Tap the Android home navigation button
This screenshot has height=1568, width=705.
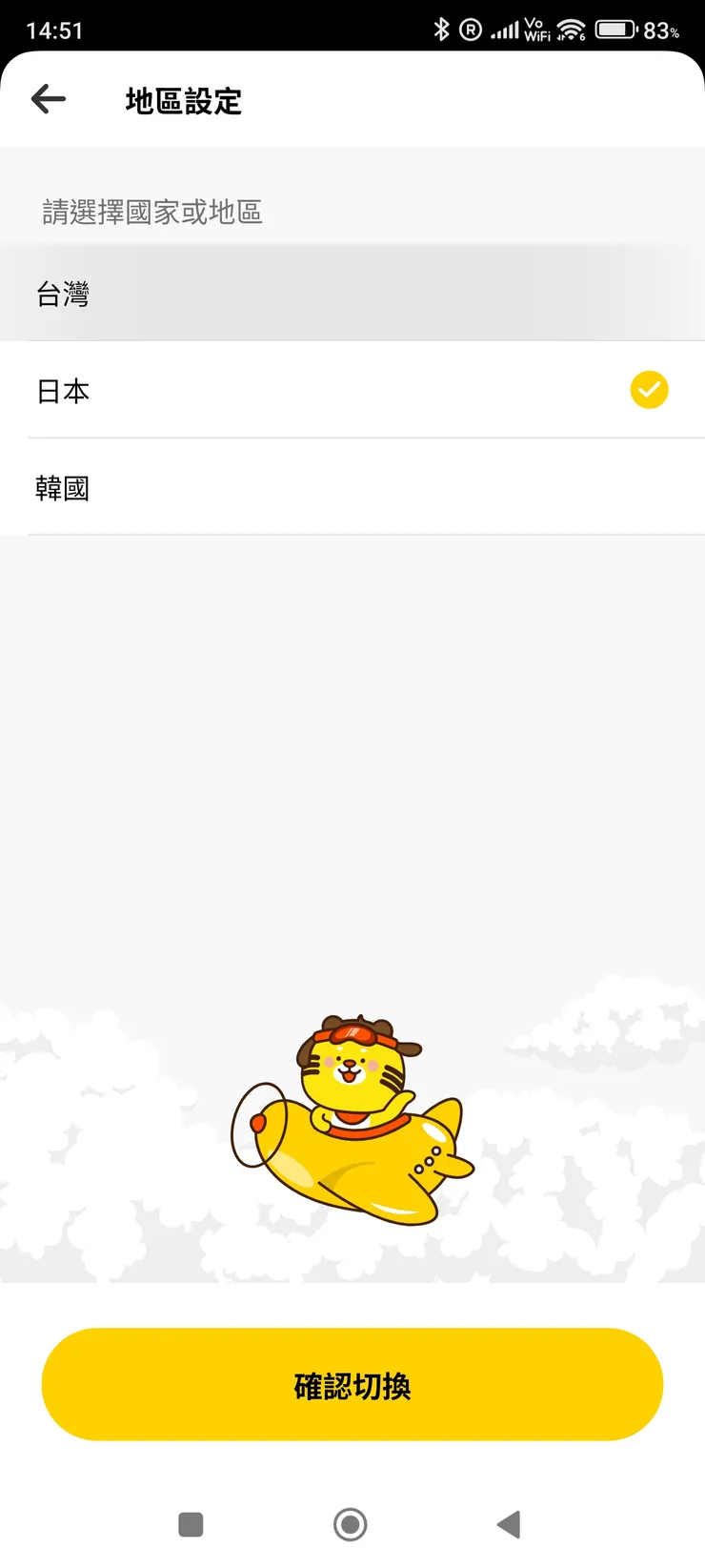click(x=350, y=1525)
